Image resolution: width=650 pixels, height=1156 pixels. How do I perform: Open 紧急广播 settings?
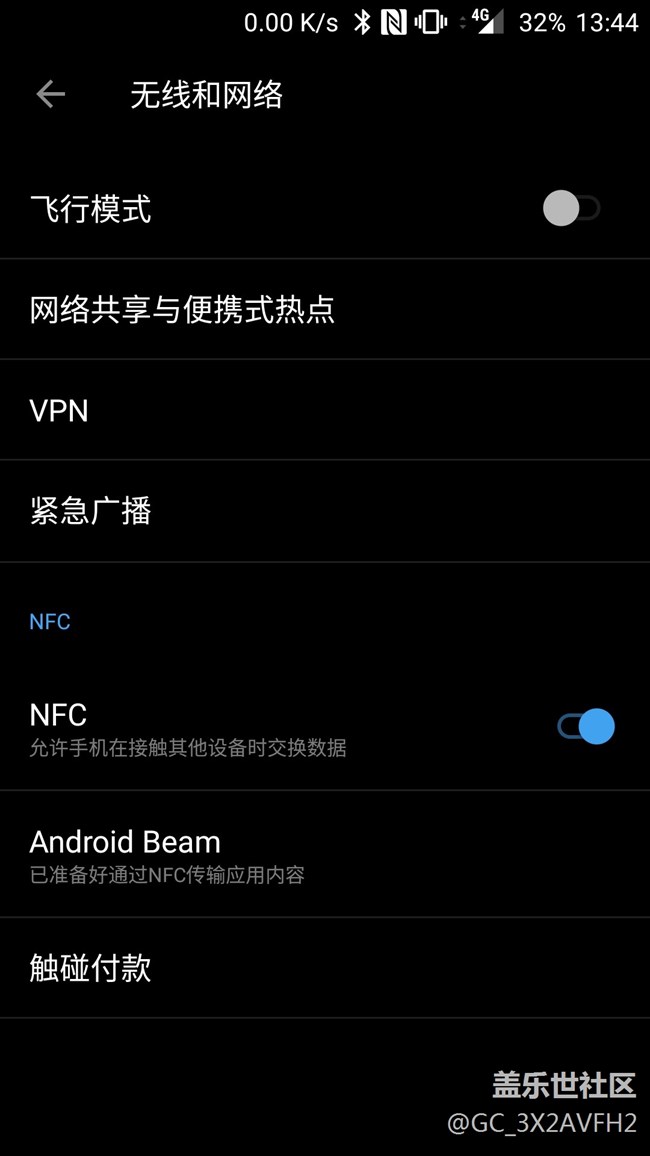coord(325,511)
